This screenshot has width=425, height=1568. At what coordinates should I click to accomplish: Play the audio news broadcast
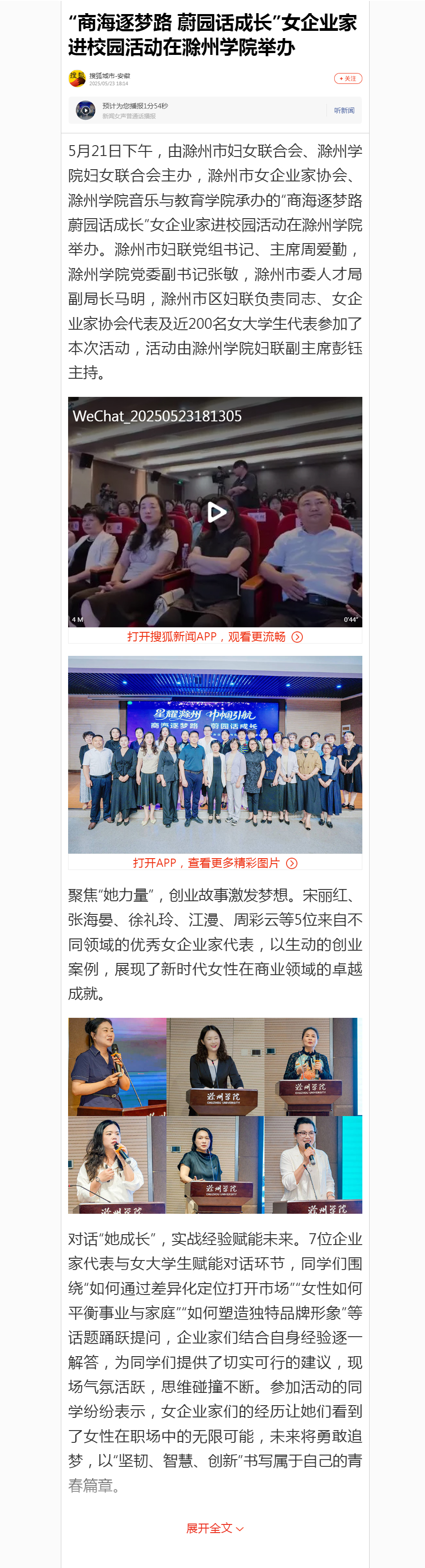tap(85, 110)
